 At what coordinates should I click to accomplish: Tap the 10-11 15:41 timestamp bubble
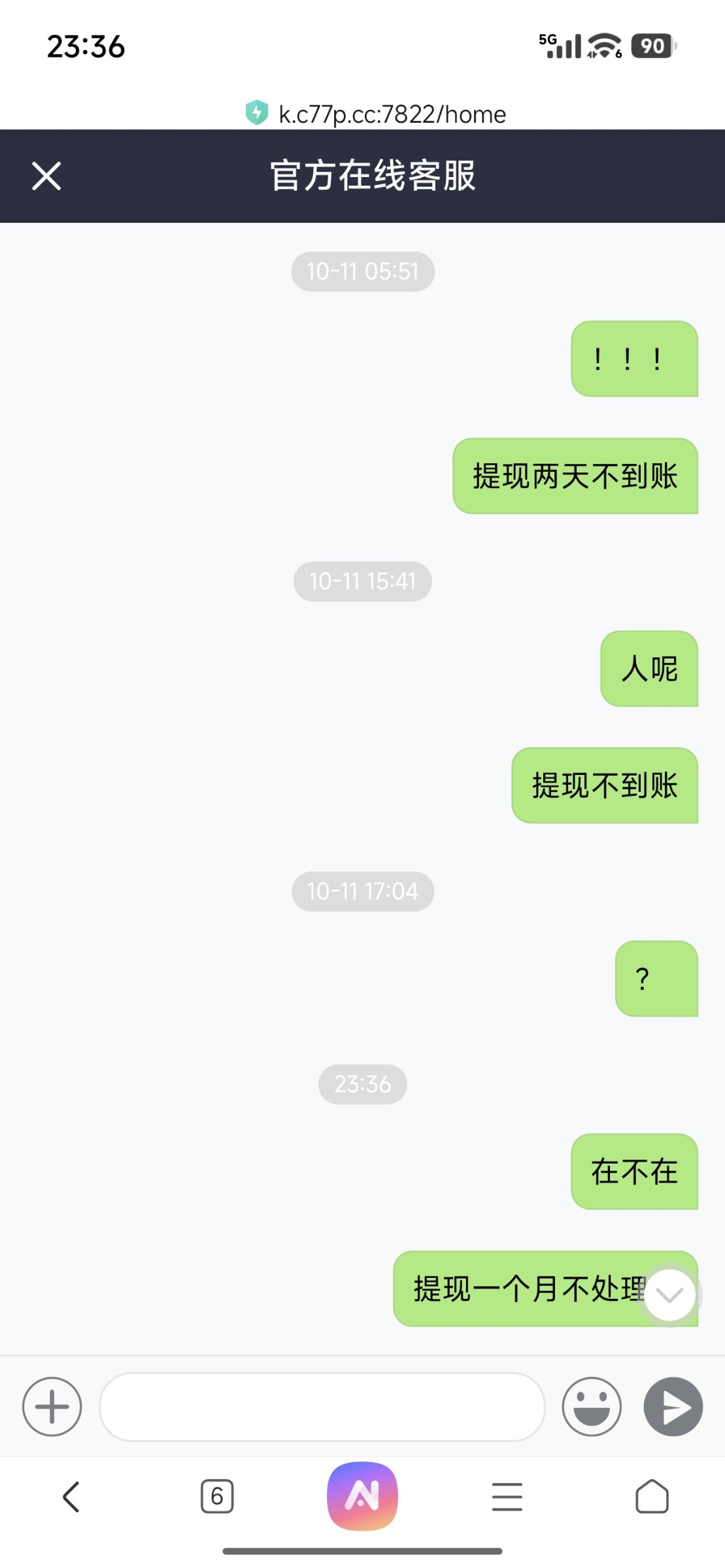pos(362,580)
